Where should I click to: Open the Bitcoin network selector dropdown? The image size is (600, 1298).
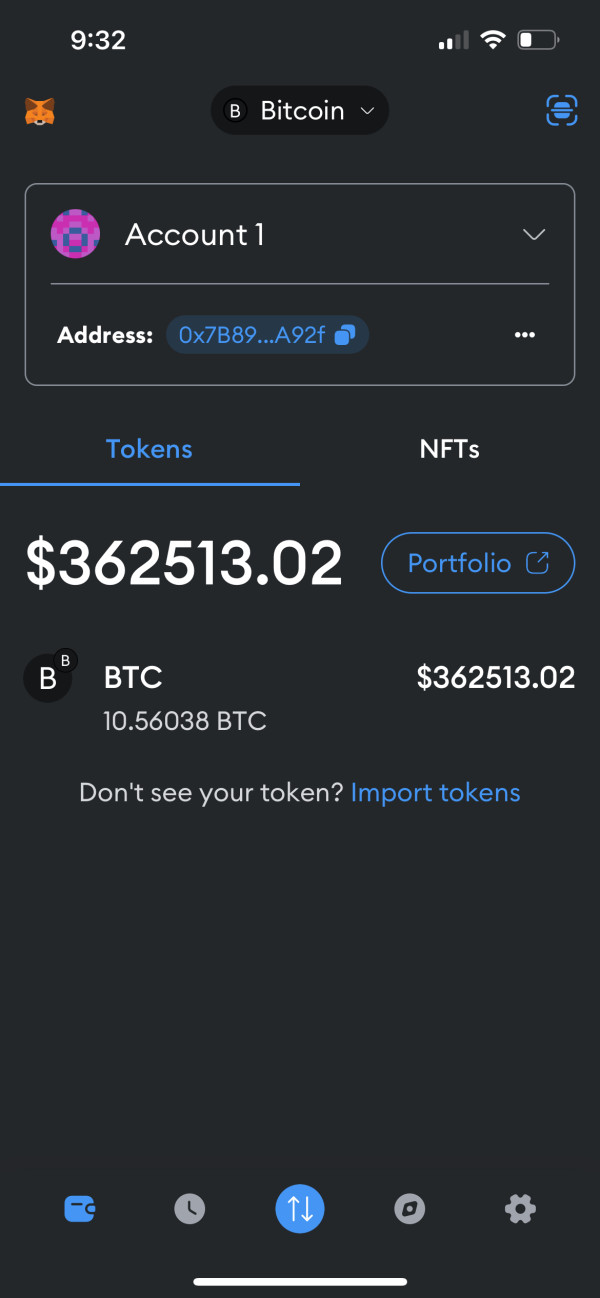tap(299, 110)
